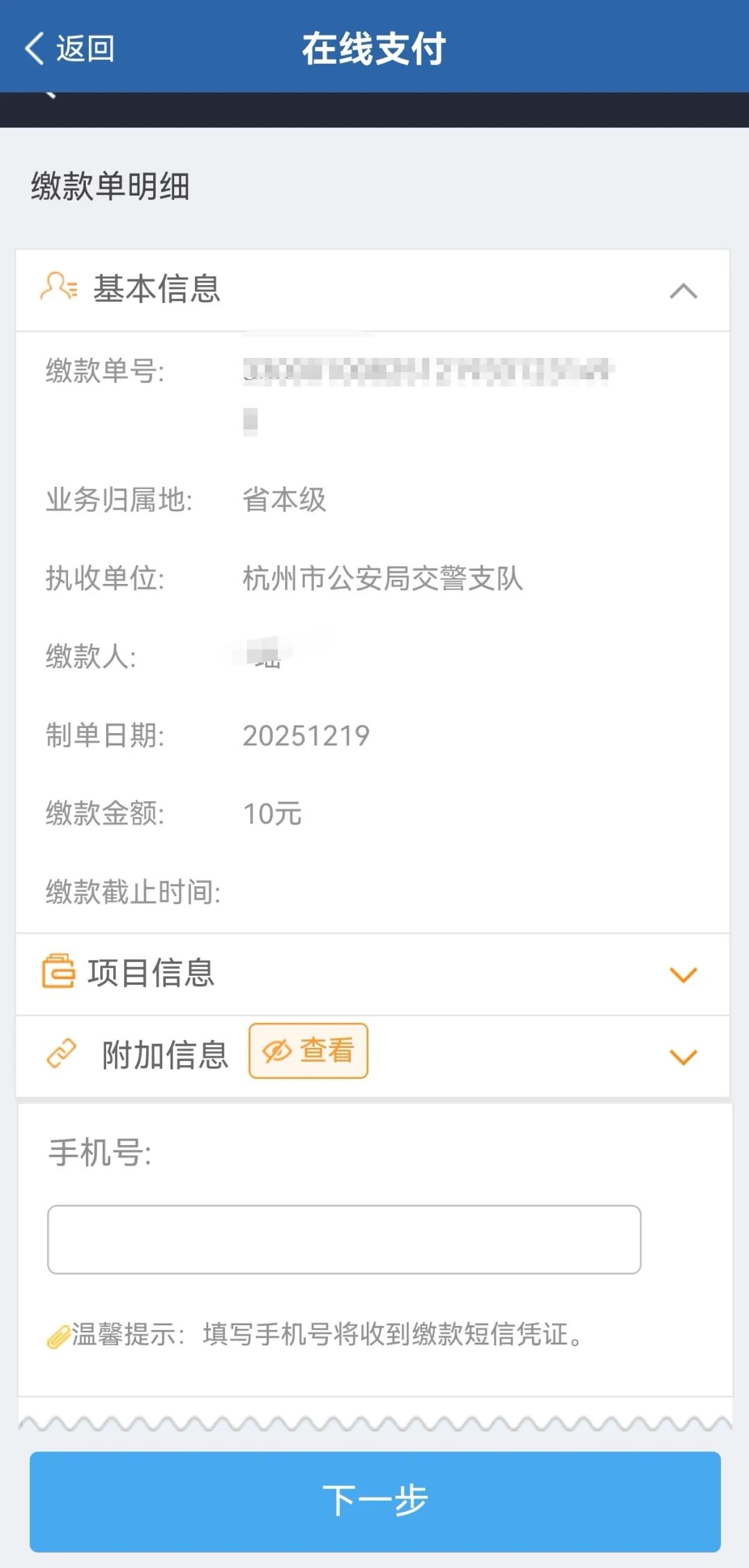Tap the crossed-eye icon inside the 查看 button
The width and height of the screenshot is (749, 1568).
277,1051
